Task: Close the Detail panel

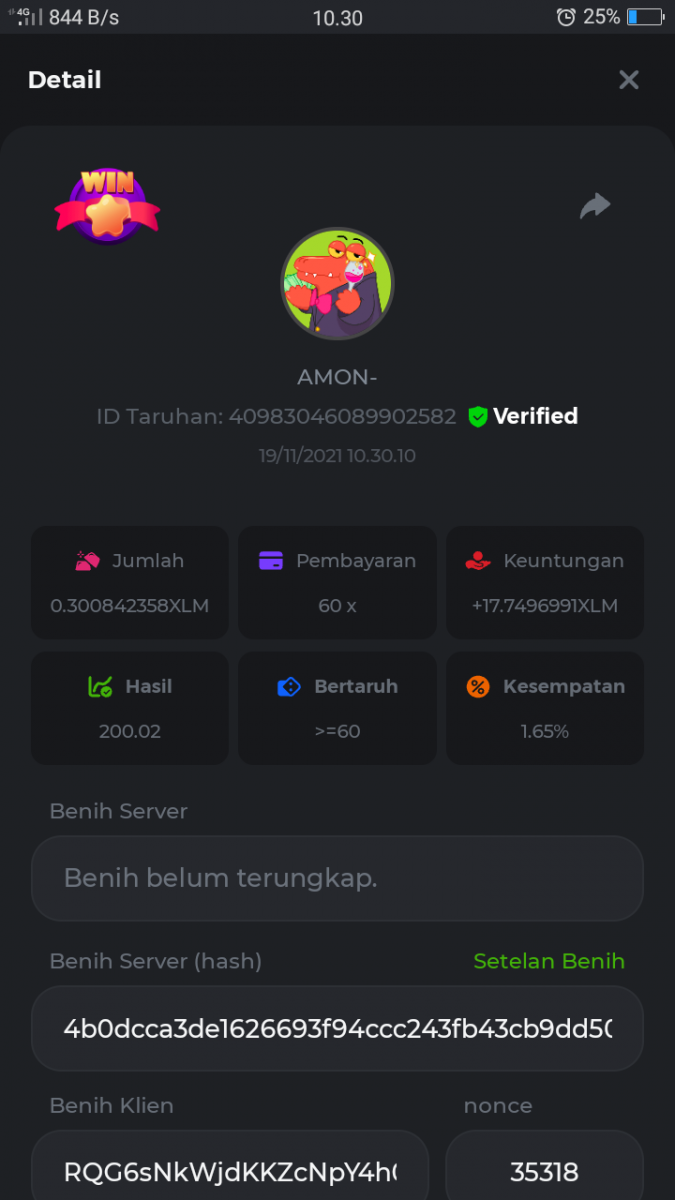Action: pos(628,80)
